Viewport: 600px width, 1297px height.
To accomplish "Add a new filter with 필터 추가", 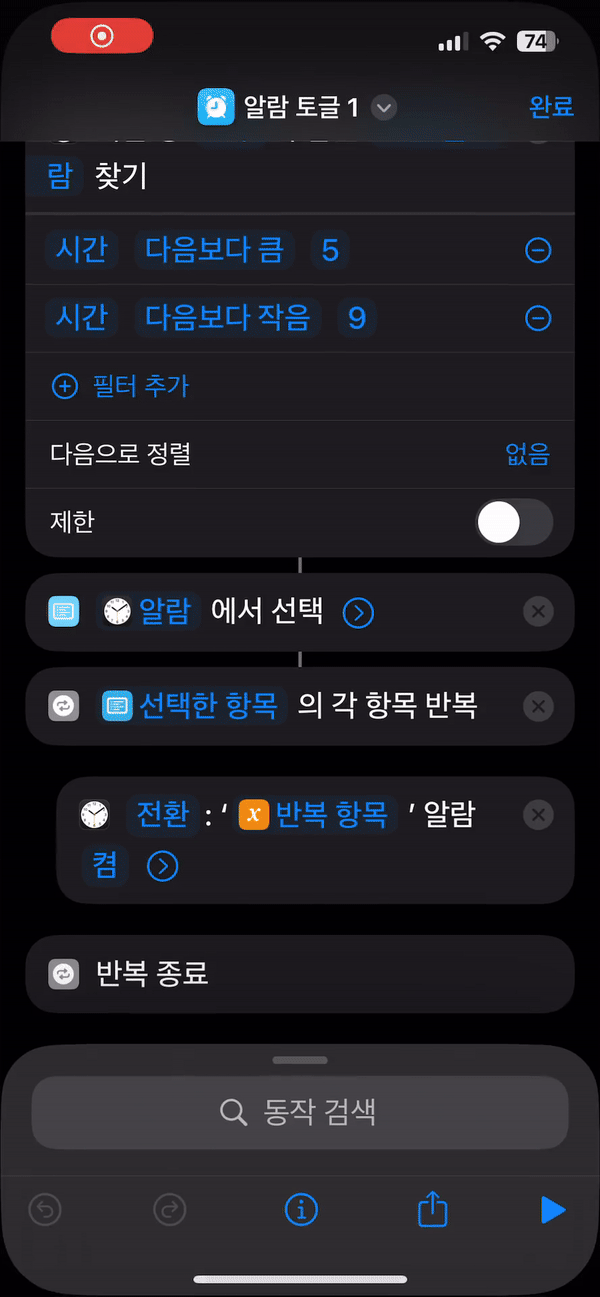I will (121, 386).
